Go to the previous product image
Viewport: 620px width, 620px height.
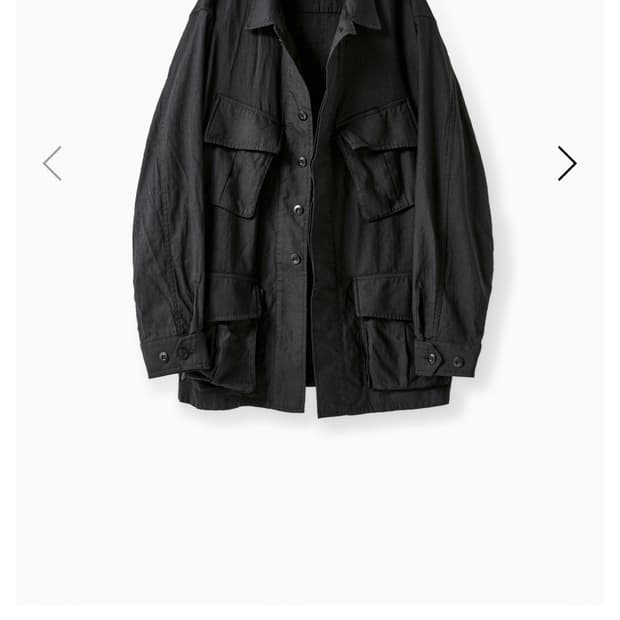point(52,164)
